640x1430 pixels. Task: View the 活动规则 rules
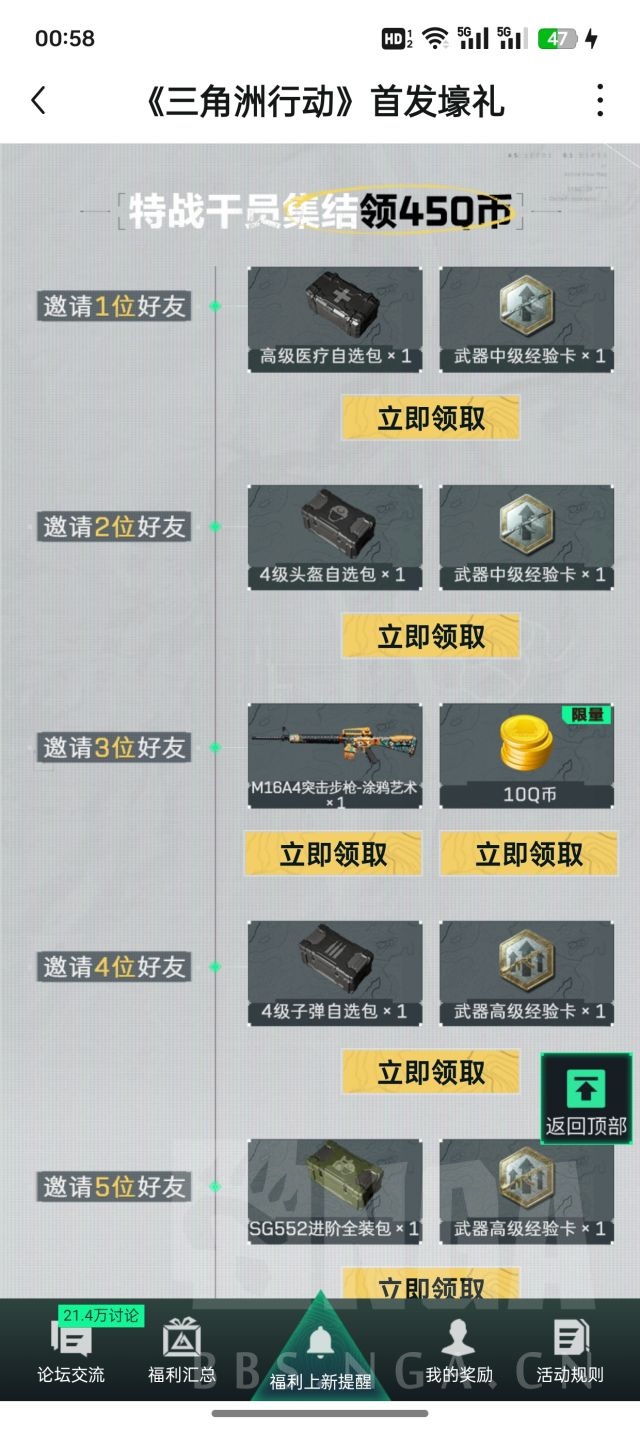pos(570,1352)
